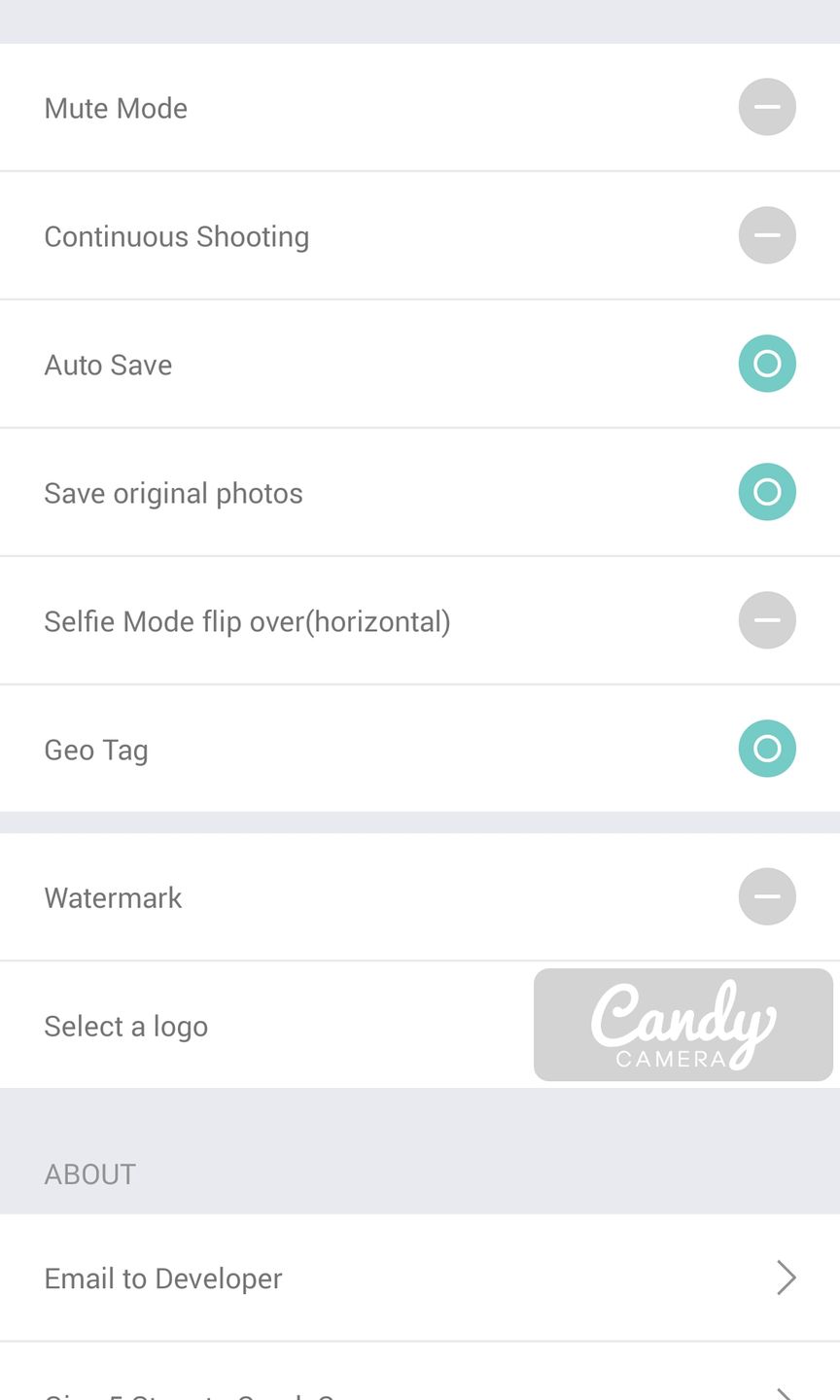The height and width of the screenshot is (1400, 840).
Task: Expand the Email to Developer chevron
Action: tap(787, 1277)
